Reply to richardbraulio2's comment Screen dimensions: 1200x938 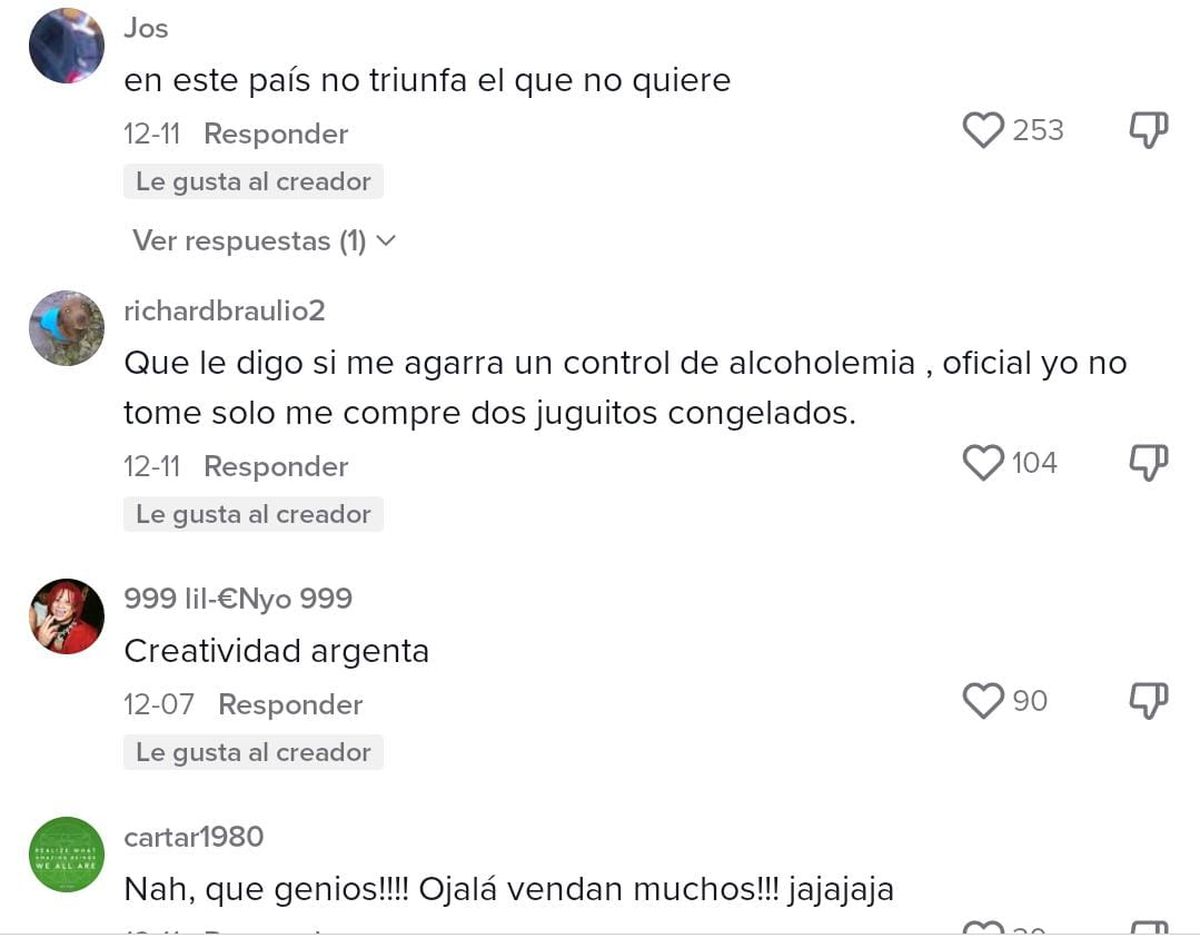(x=276, y=467)
